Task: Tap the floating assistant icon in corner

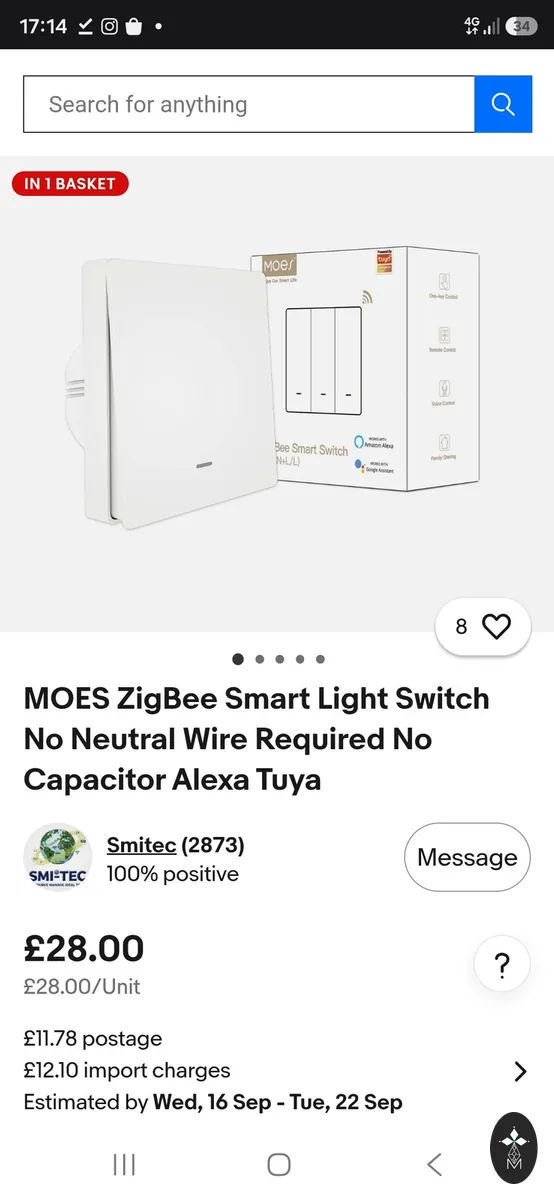Action: pyautogui.click(x=514, y=1149)
